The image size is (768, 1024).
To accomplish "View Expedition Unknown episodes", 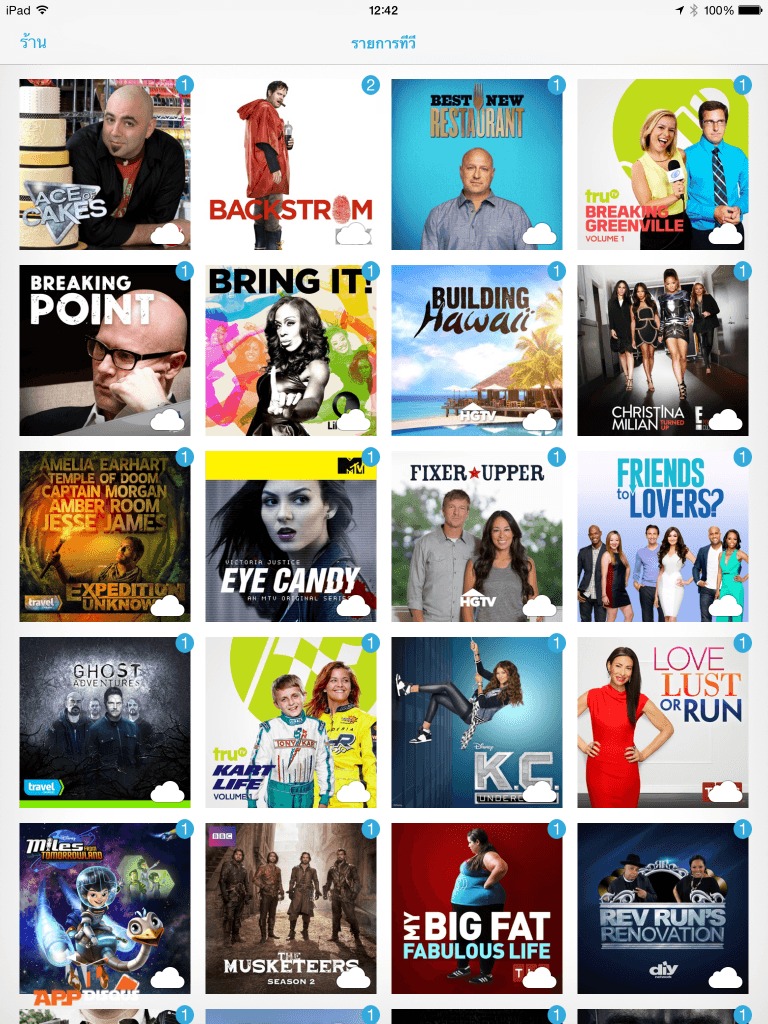I will tap(105, 536).
